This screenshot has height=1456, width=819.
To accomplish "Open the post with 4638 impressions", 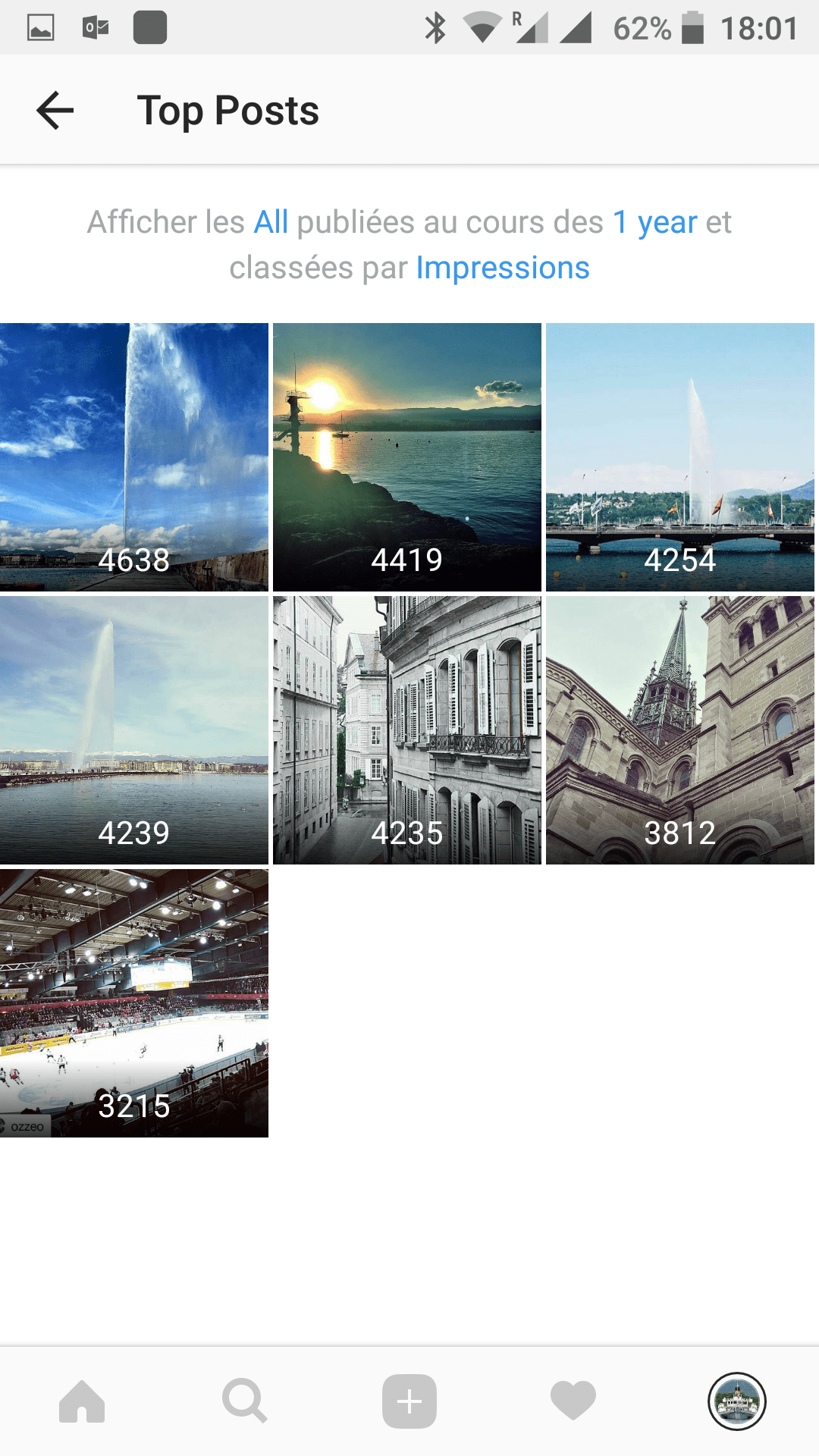I will pyautogui.click(x=134, y=457).
